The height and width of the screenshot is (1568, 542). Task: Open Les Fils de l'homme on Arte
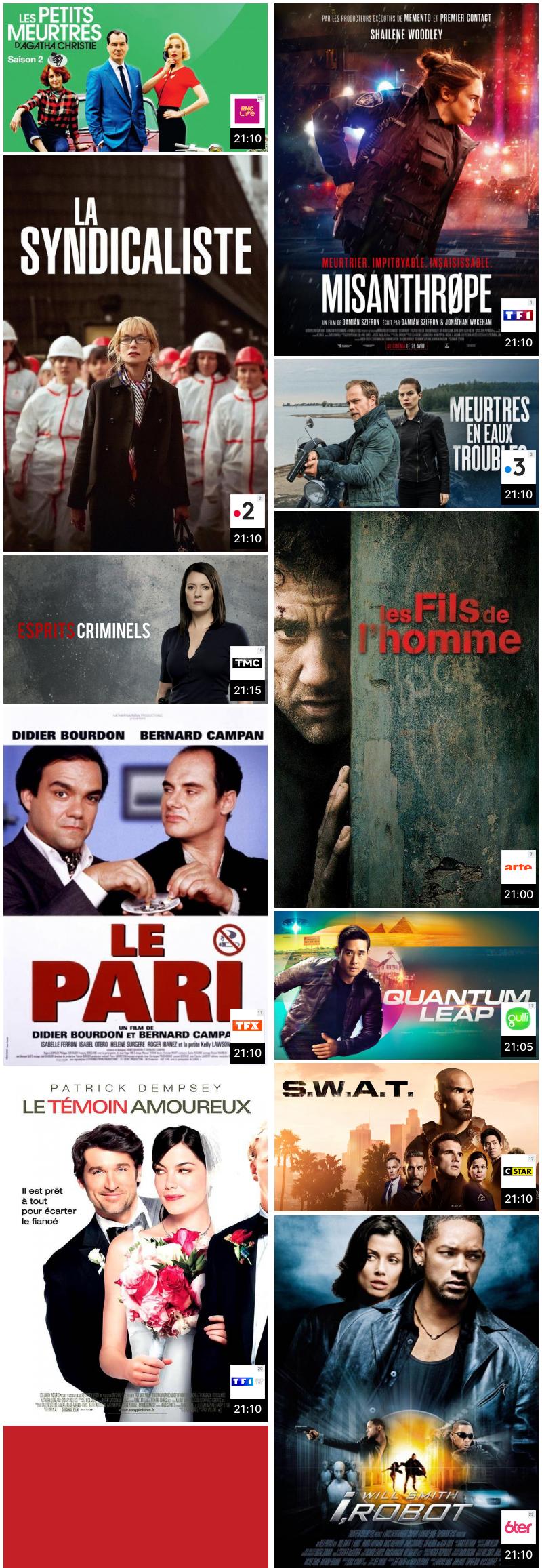[x=406, y=708]
